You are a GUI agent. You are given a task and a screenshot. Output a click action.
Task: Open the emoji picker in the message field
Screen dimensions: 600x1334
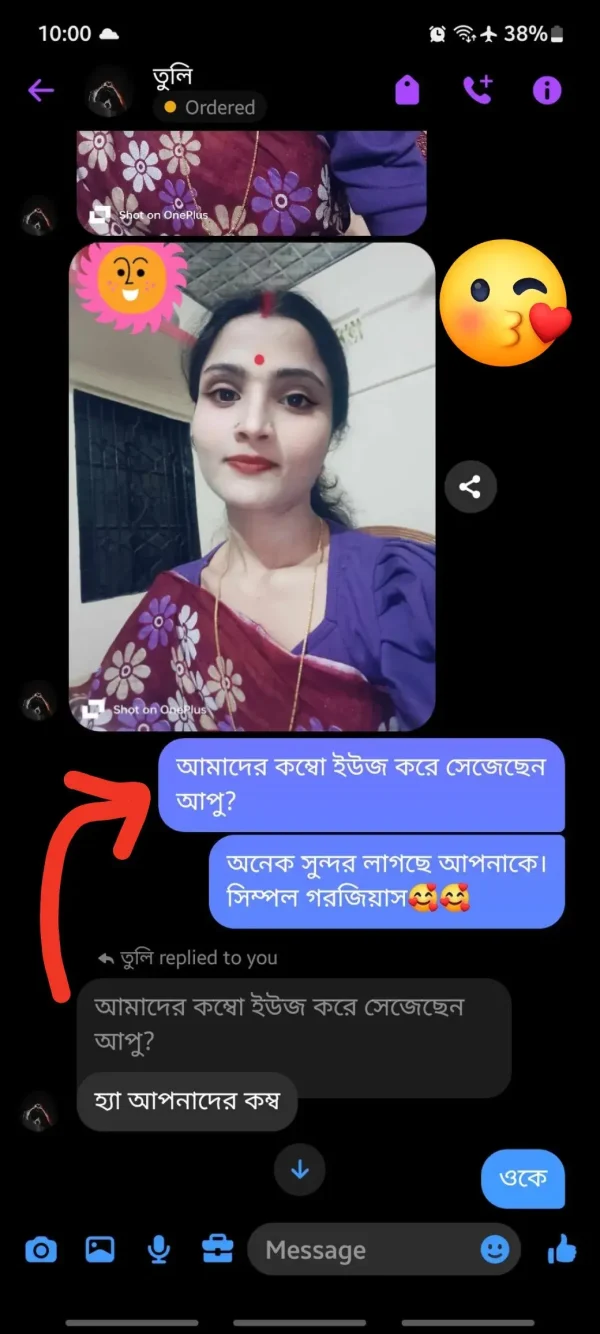coord(494,1249)
